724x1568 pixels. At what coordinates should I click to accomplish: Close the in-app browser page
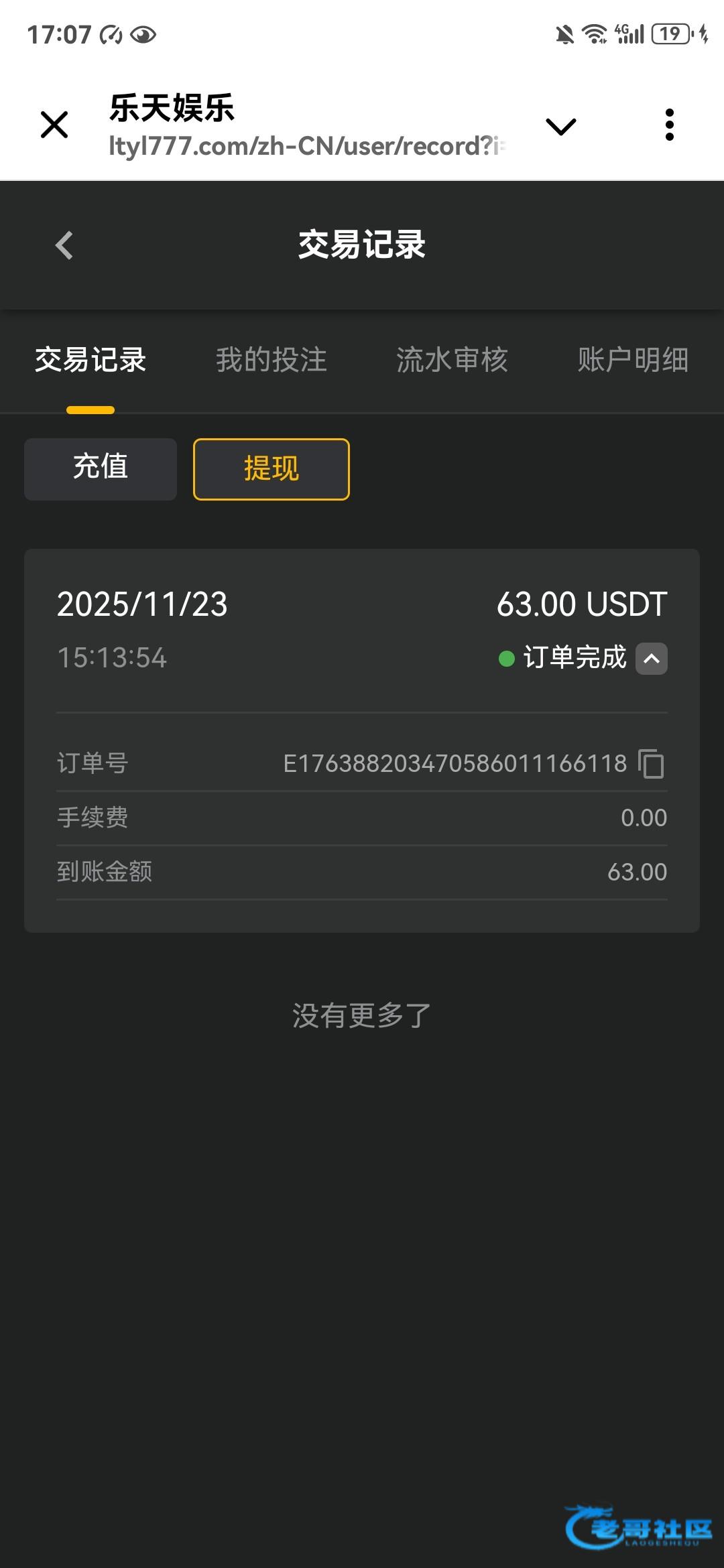[x=54, y=125]
